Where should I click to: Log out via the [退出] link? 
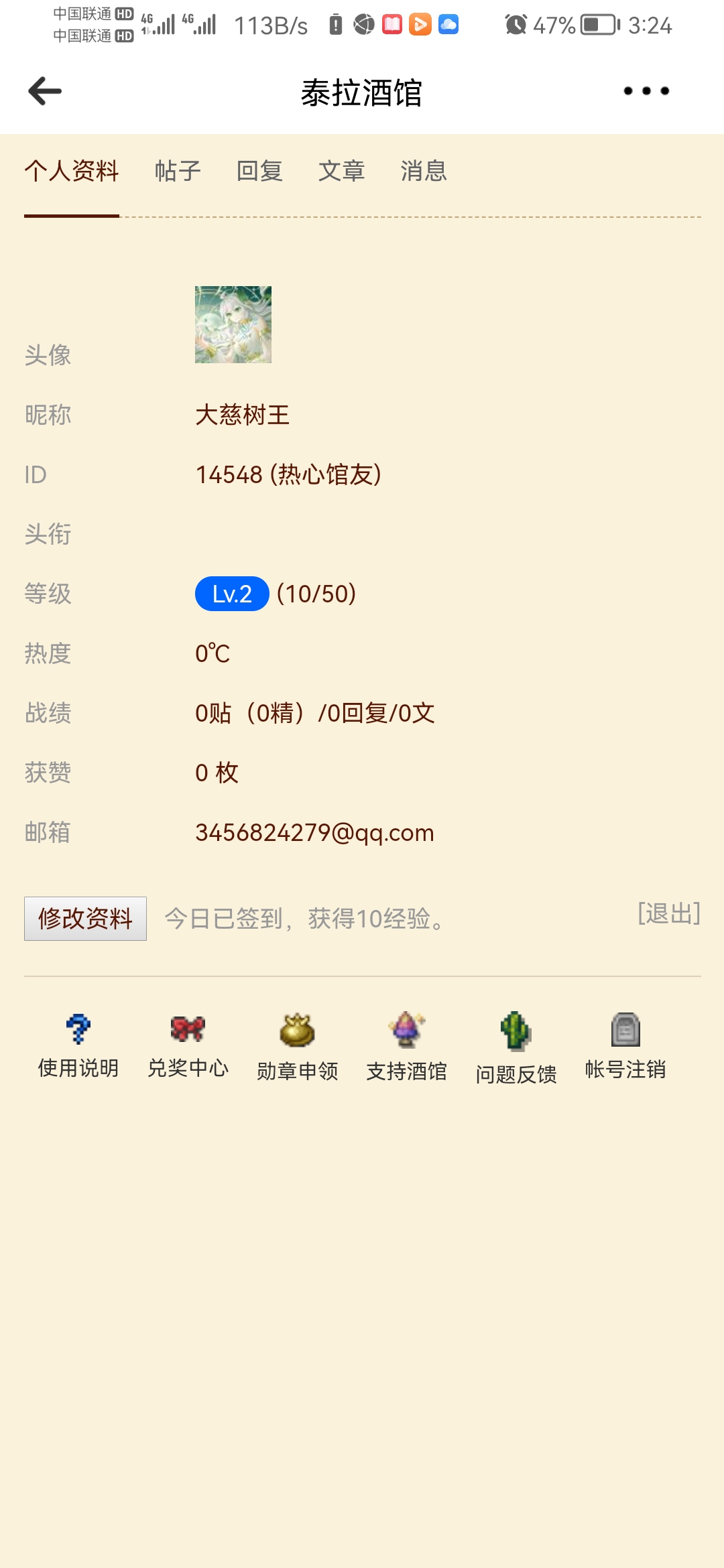click(x=668, y=913)
